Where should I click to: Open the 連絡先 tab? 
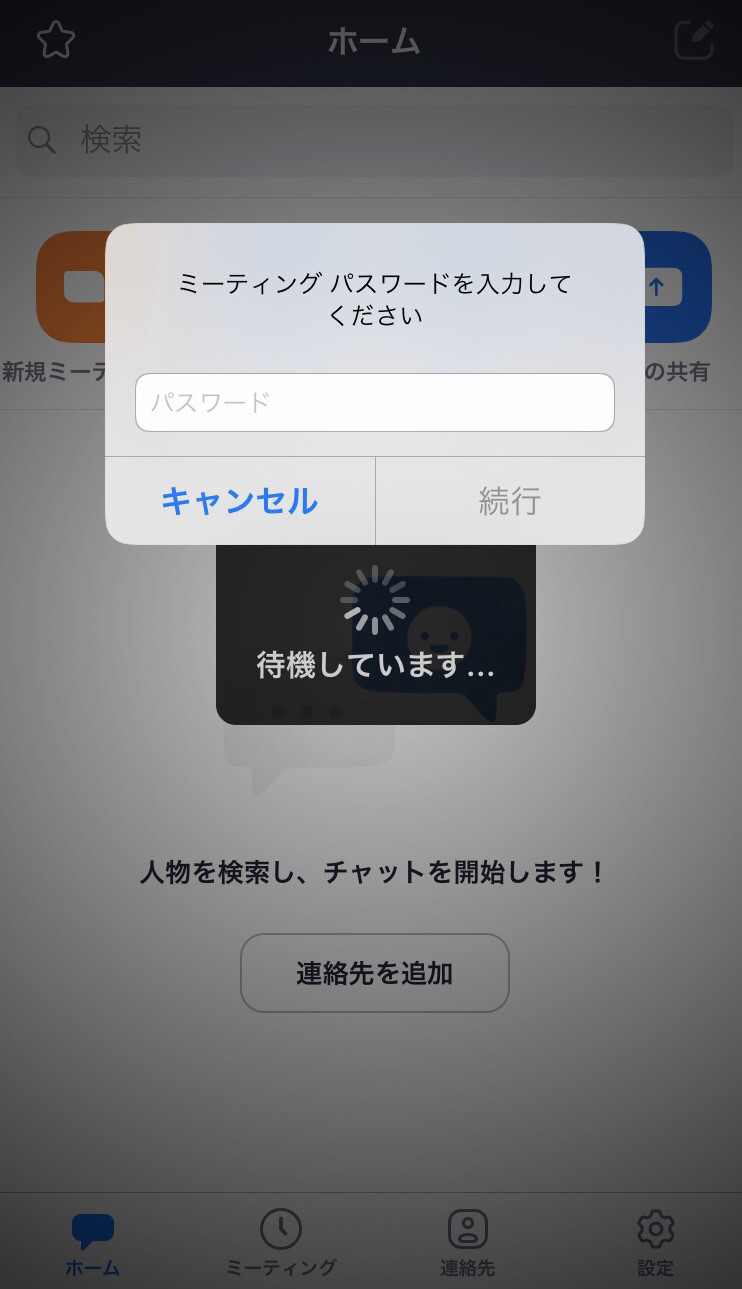coord(467,1243)
